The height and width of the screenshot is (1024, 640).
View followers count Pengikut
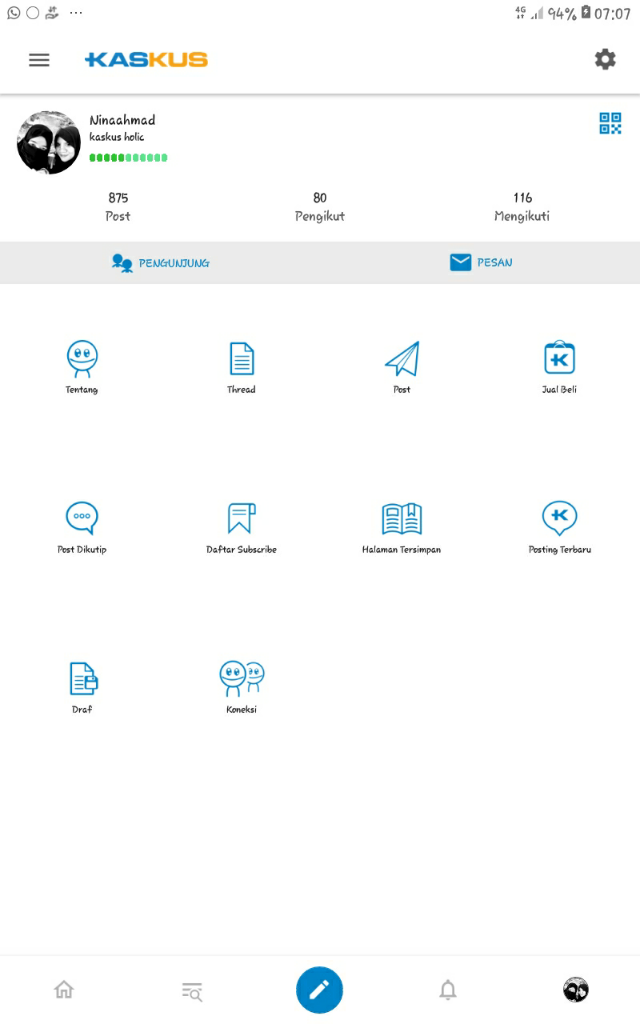320,206
